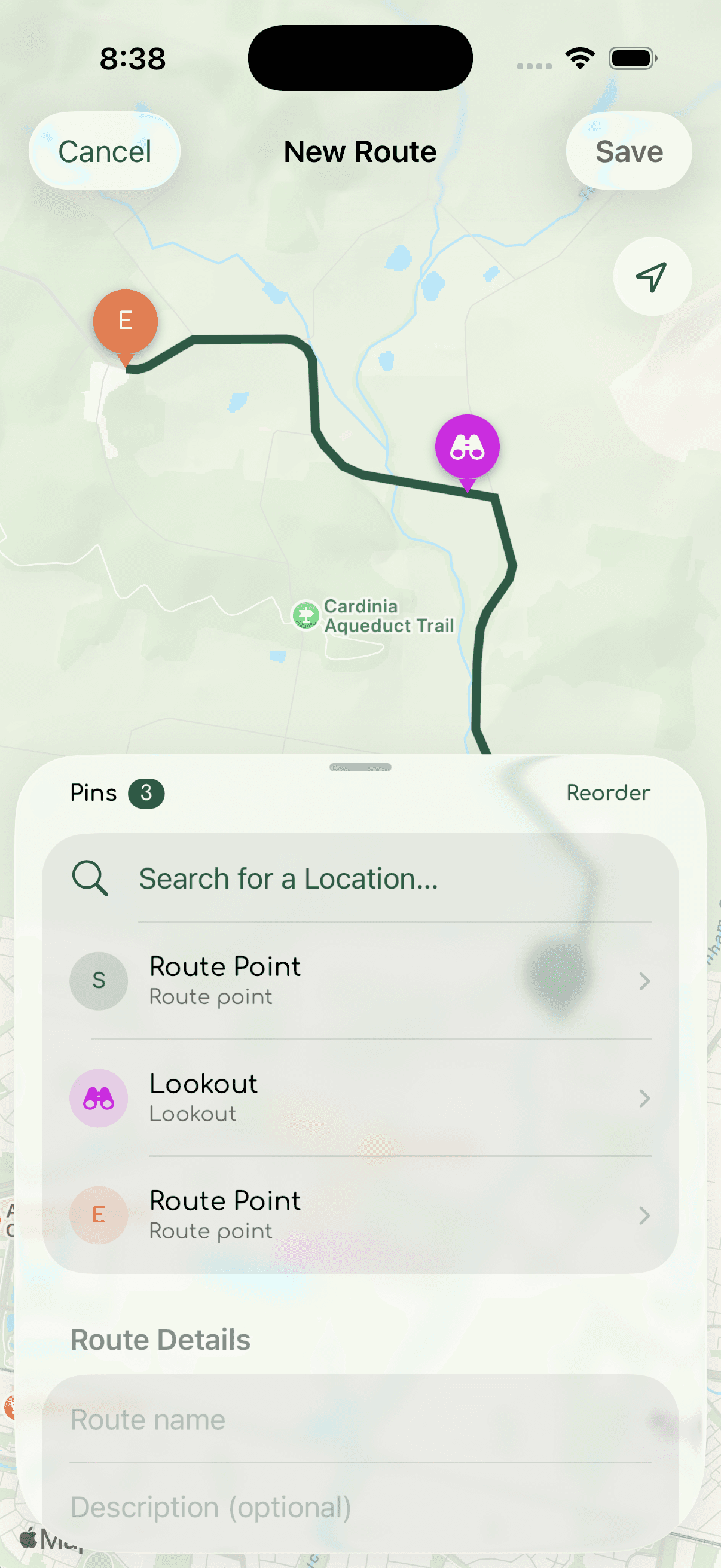Click the Cardinia Aqueduct Trail map marker icon
This screenshot has width=721, height=1568.
pyautogui.click(x=307, y=615)
